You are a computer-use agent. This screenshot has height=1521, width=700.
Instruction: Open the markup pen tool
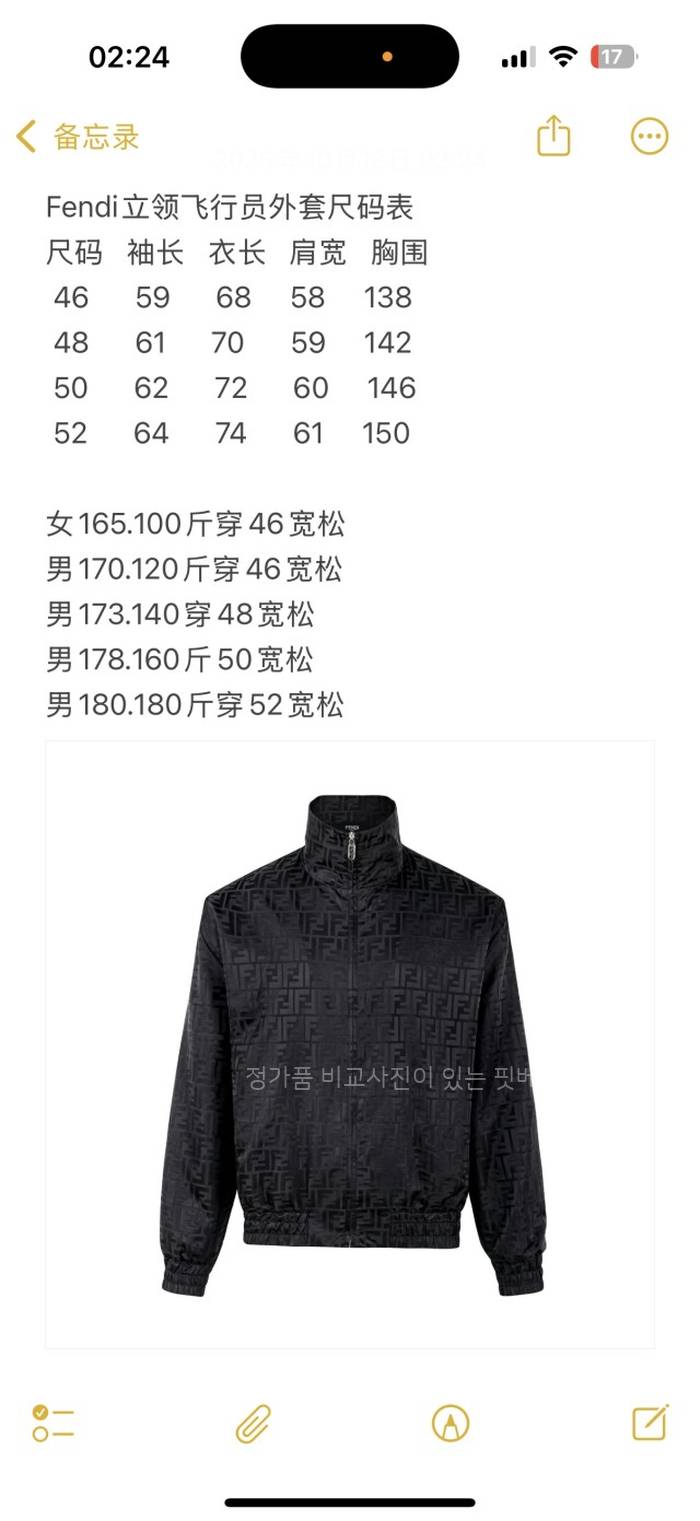coord(450,1422)
